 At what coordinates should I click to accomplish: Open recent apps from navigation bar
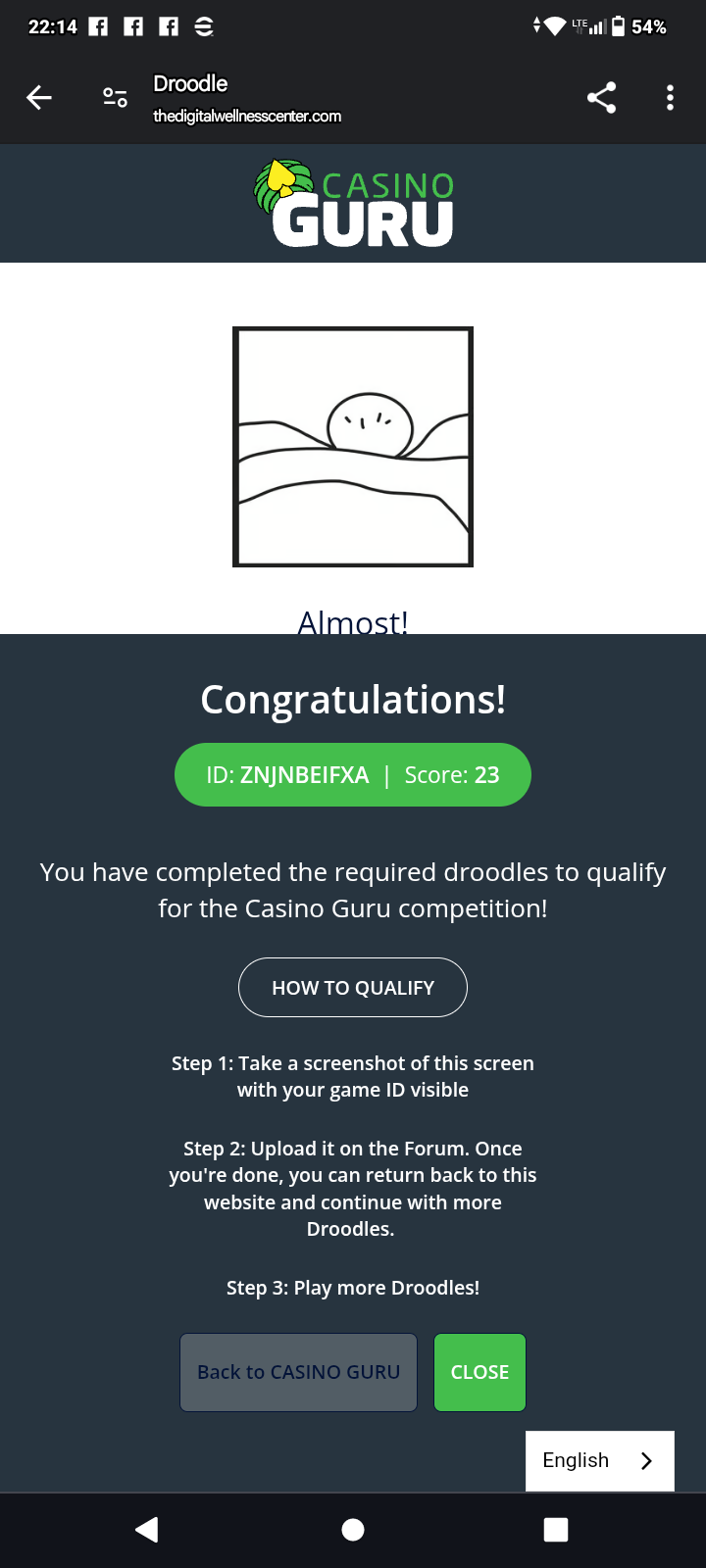[x=556, y=1530]
